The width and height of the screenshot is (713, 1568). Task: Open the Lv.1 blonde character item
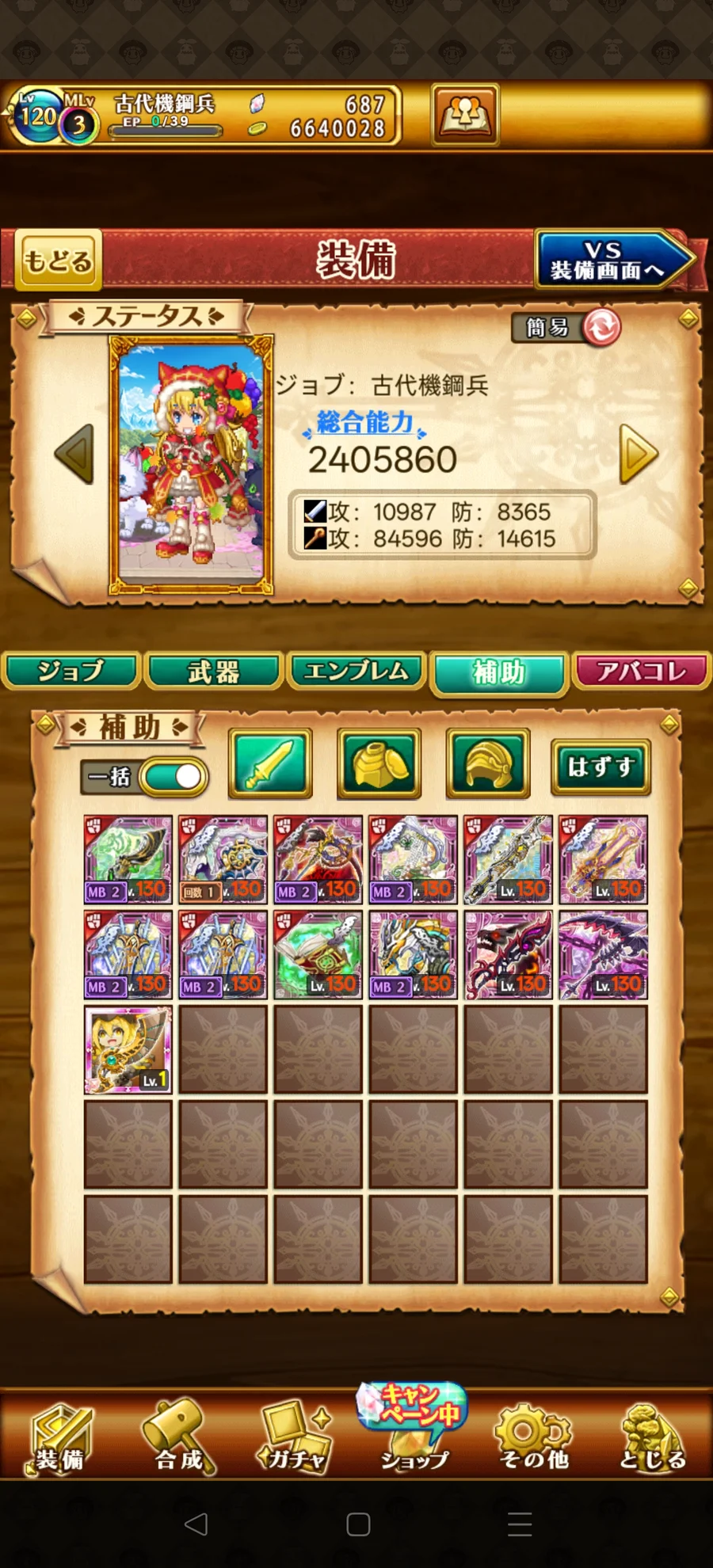point(128,1050)
